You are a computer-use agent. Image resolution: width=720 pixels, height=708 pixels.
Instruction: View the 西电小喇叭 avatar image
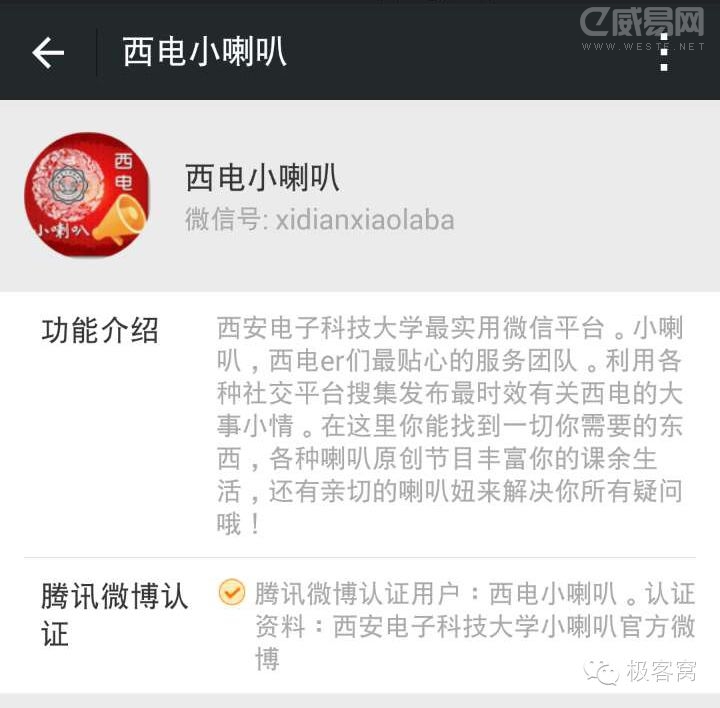(86, 195)
